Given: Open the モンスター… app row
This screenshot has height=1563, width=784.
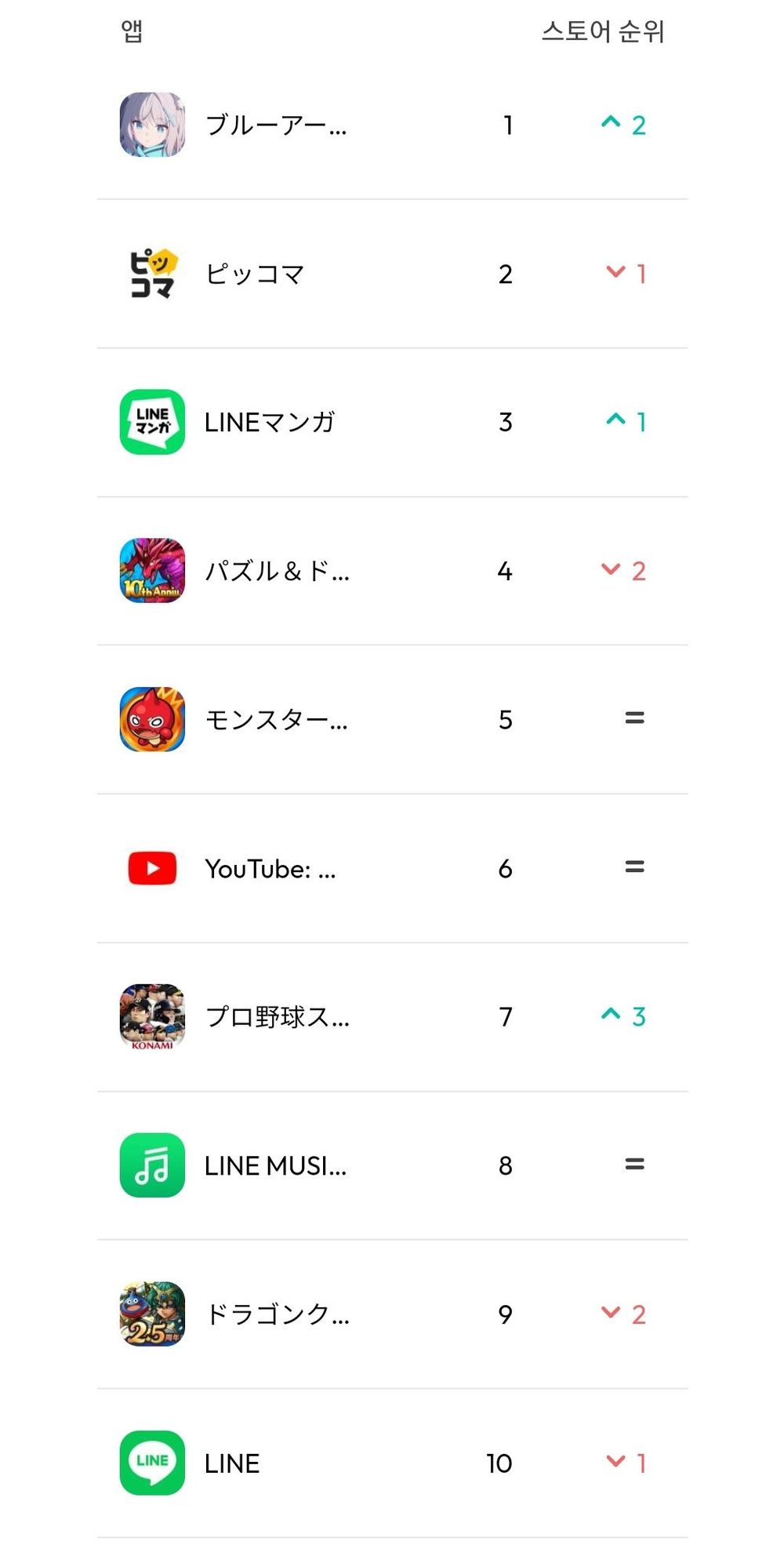Looking at the screenshot, I should 275,719.
